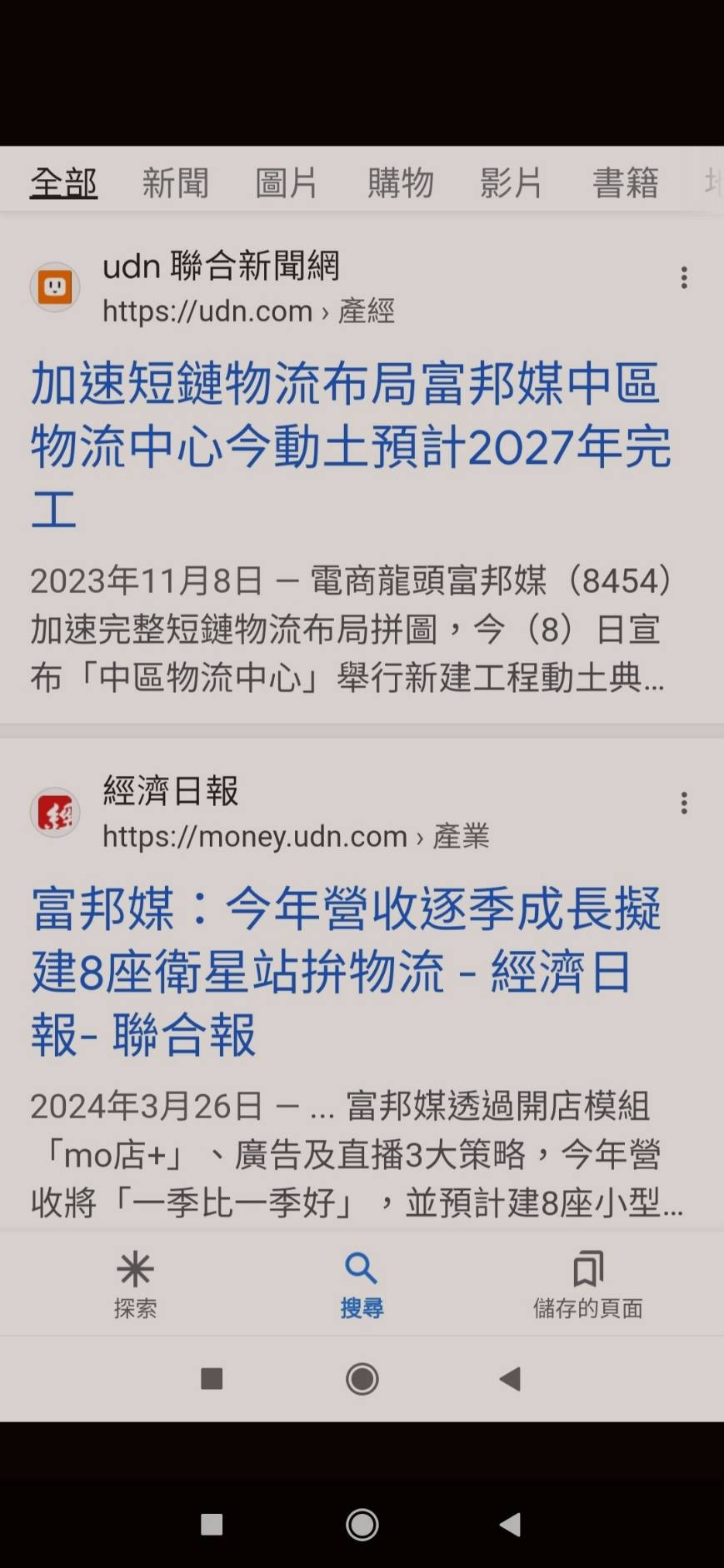The width and height of the screenshot is (724, 1568).
Task: Expand the breadcrumb 產經 under udn.com
Action: pos(367,312)
